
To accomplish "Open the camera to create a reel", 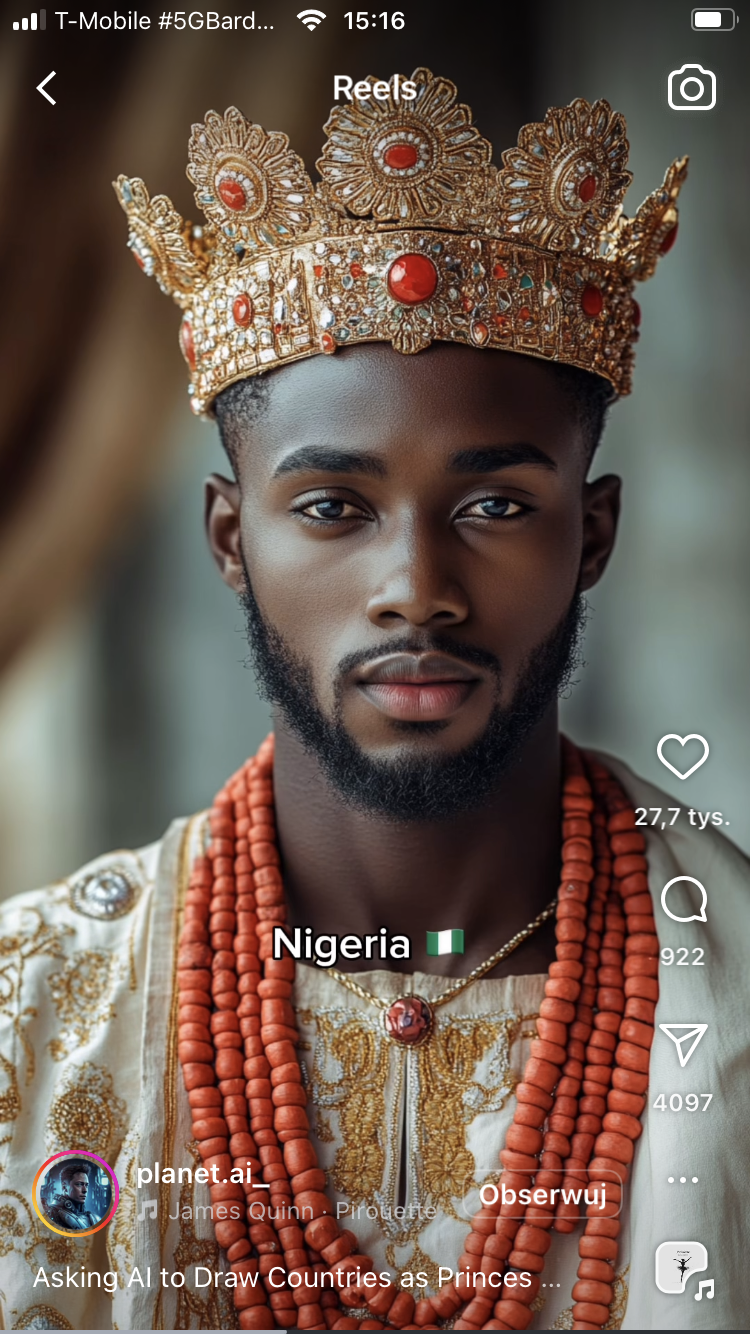I will tap(691, 88).
